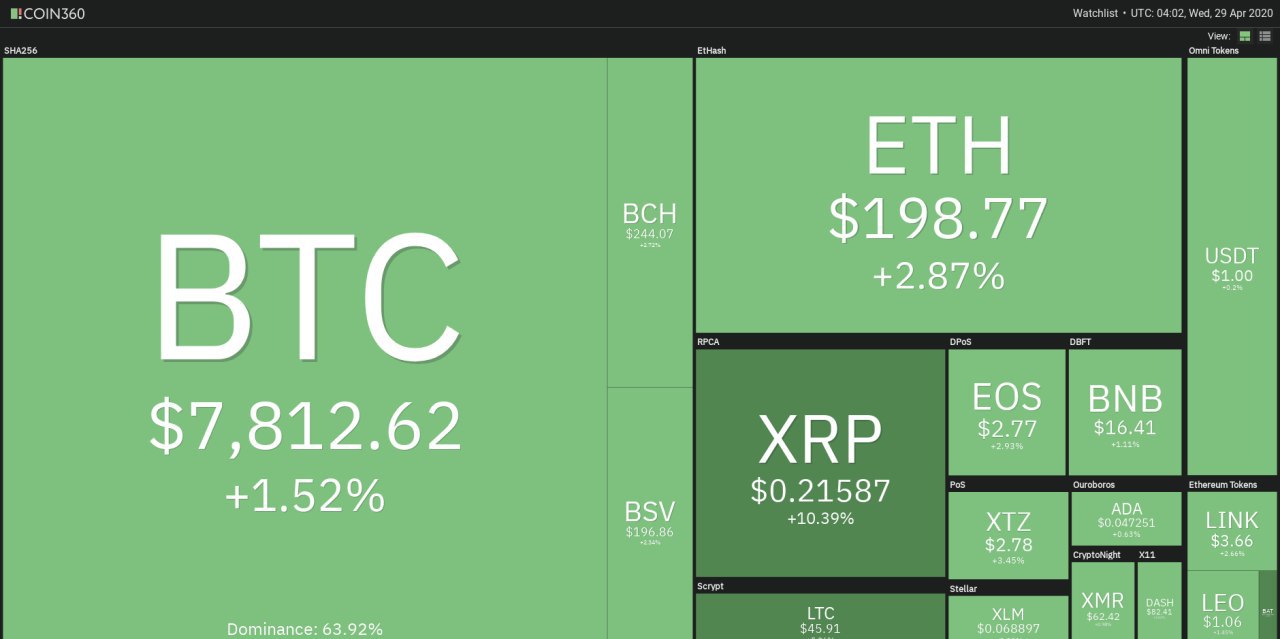This screenshot has width=1280, height=639.
Task: Open the BCH tile
Action: (650, 222)
